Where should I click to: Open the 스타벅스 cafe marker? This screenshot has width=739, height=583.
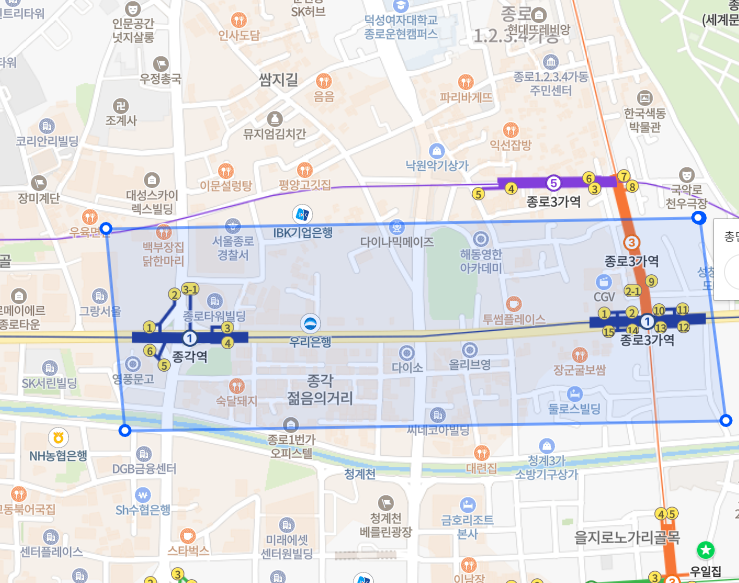pos(187,535)
